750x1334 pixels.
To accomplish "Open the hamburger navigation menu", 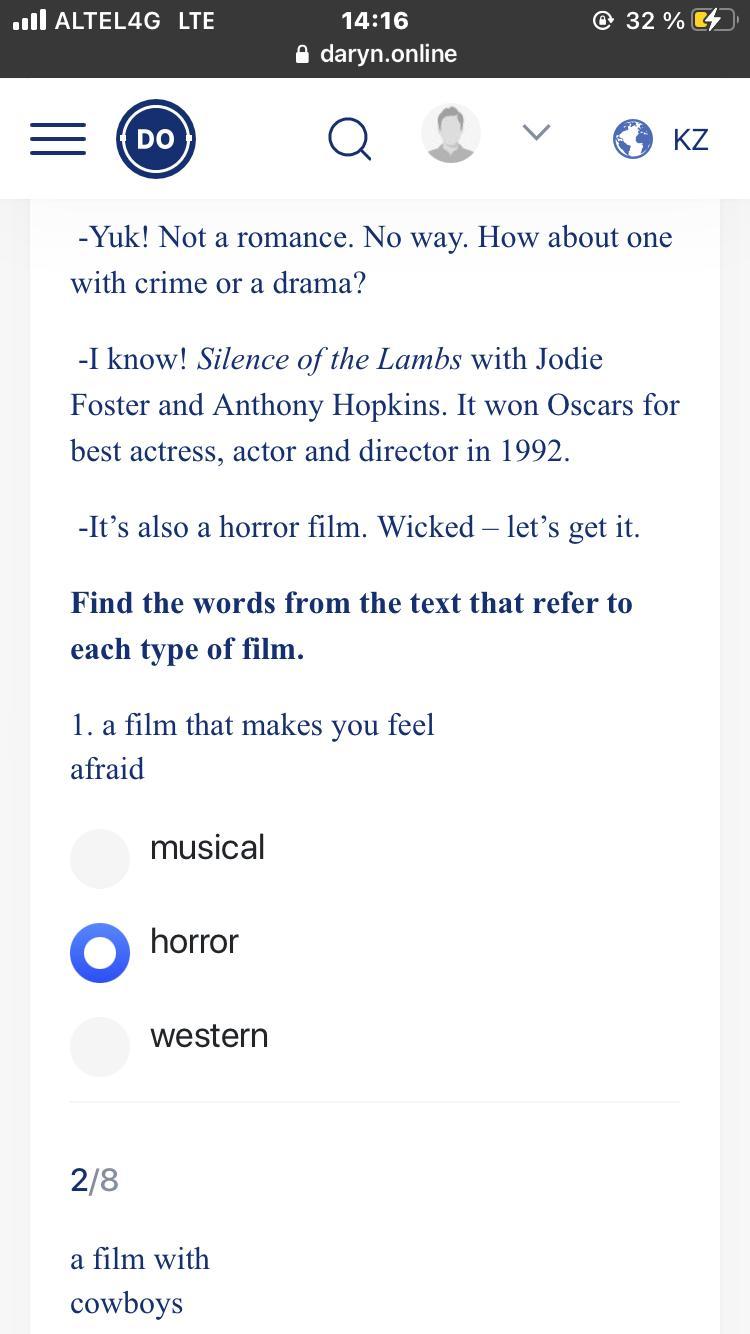I will click(58, 139).
